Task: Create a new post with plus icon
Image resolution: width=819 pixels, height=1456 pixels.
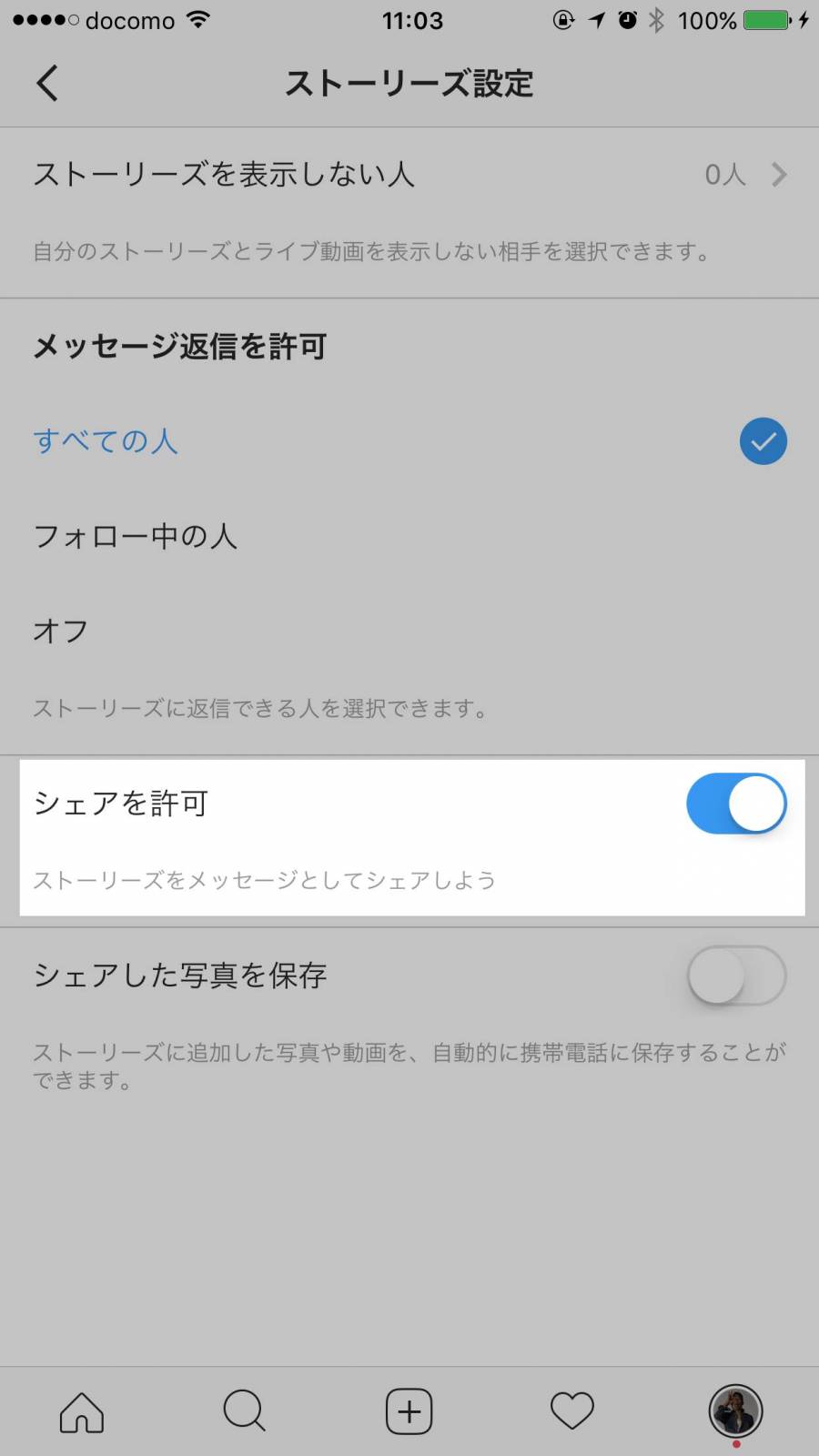Action: point(409,1411)
